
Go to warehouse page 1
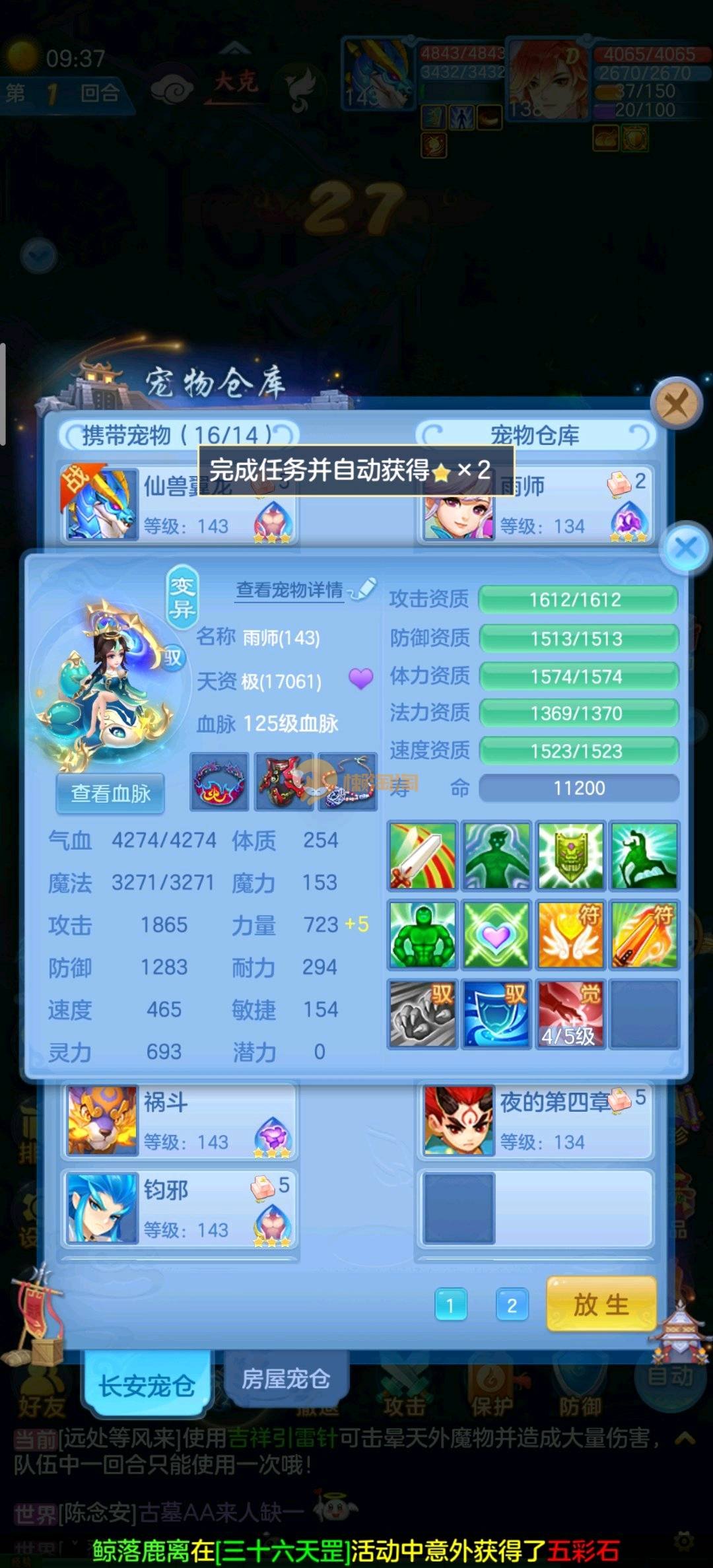[450, 1305]
